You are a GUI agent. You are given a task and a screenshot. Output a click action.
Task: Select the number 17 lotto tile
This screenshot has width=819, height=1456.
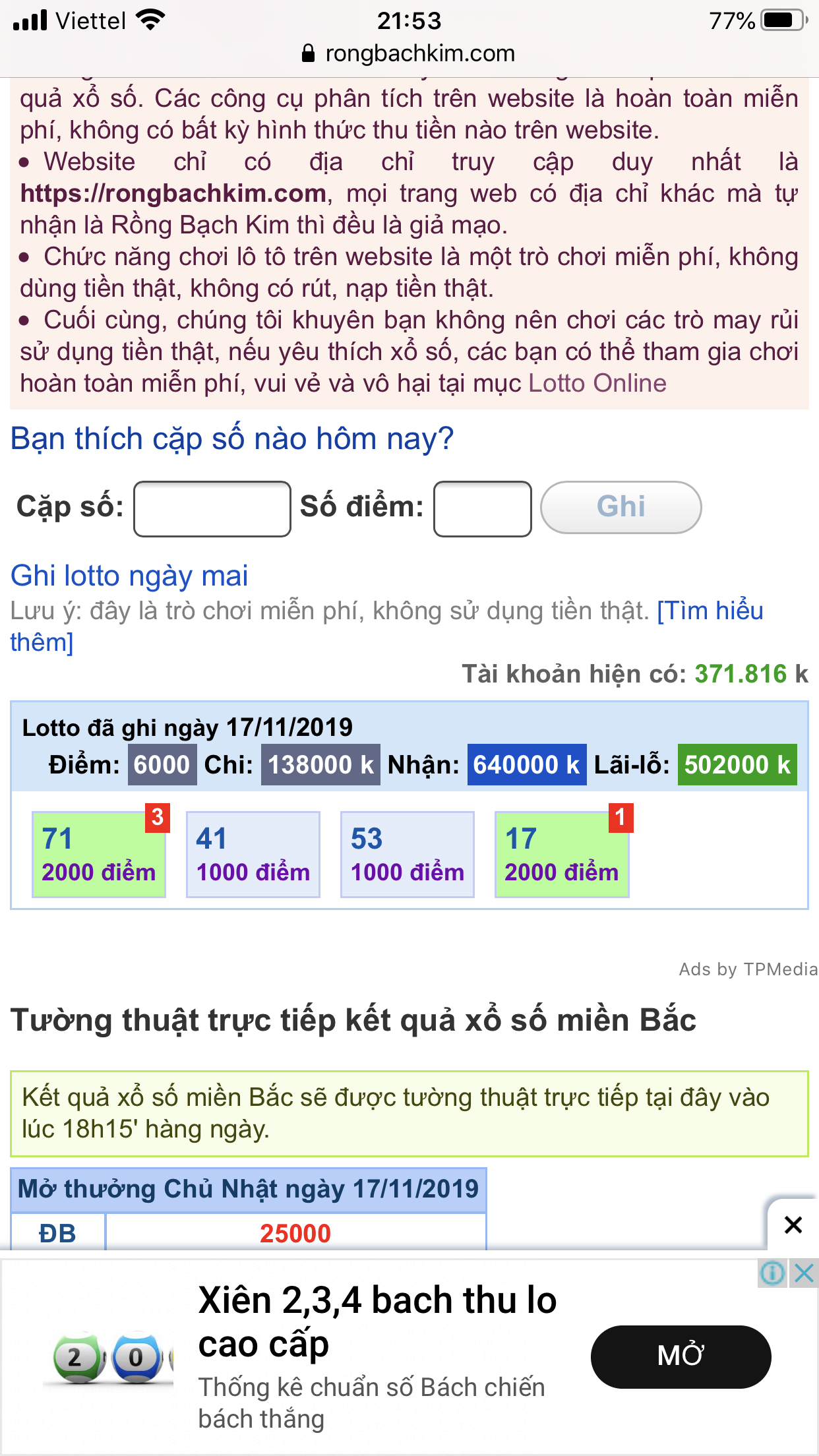562,854
